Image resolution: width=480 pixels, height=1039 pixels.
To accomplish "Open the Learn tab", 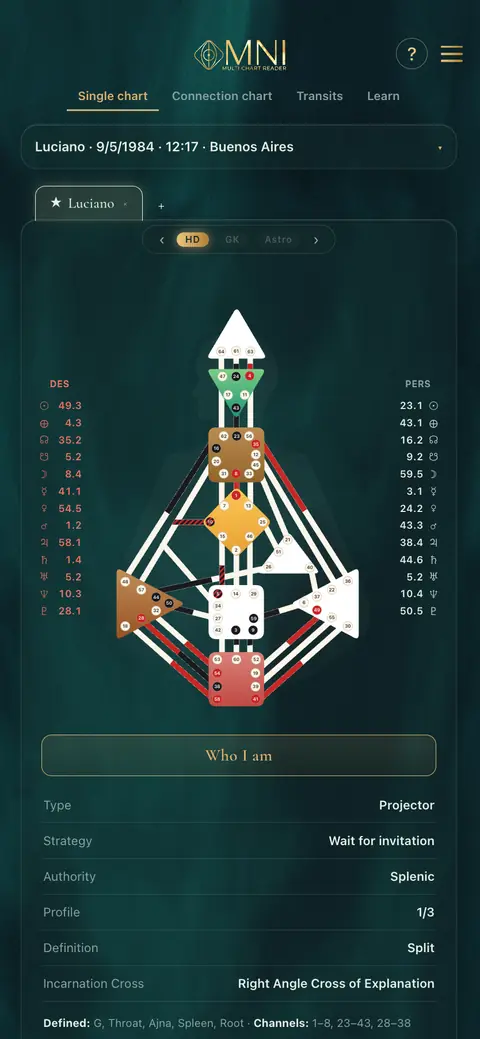I will (383, 96).
